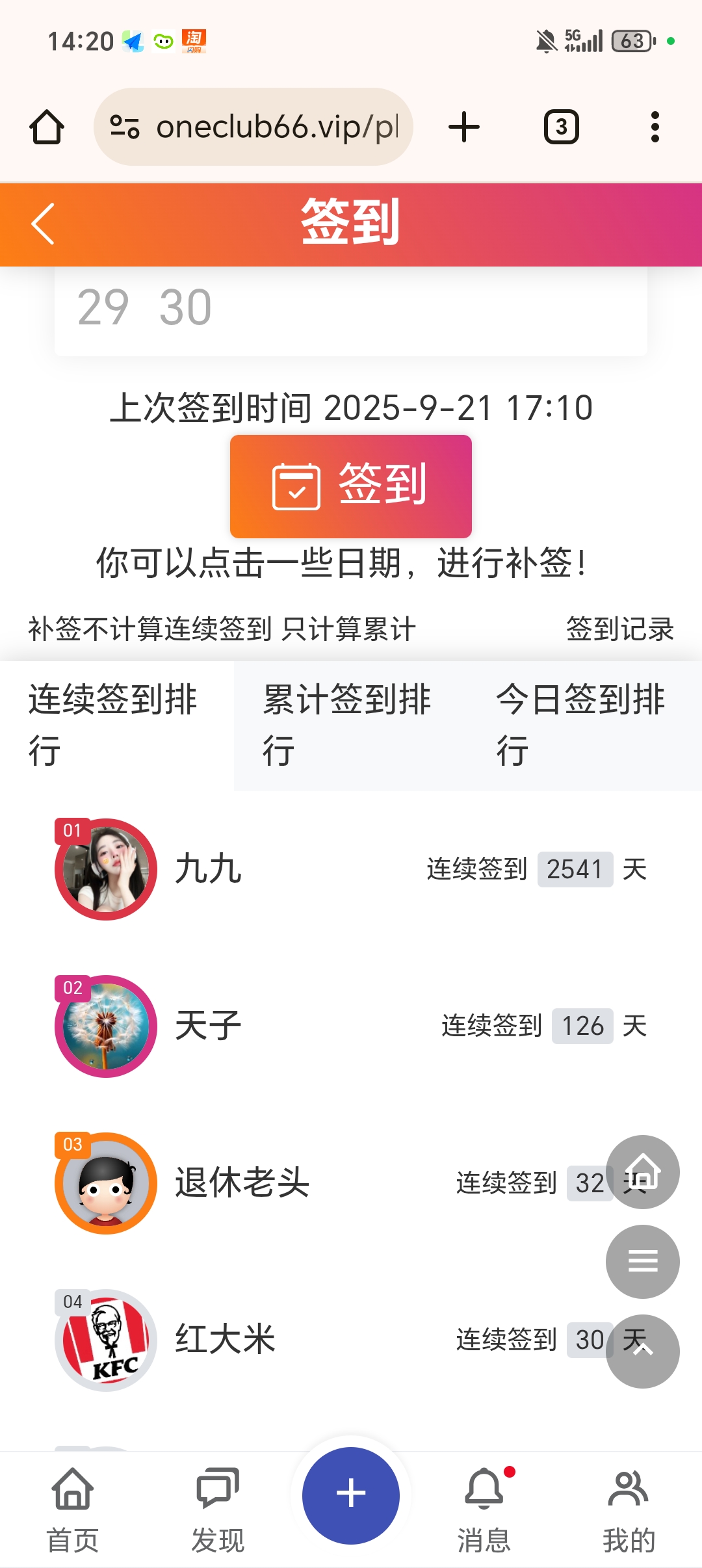The image size is (702, 1568).
Task: Tap the floating gray home button
Action: [642, 1172]
